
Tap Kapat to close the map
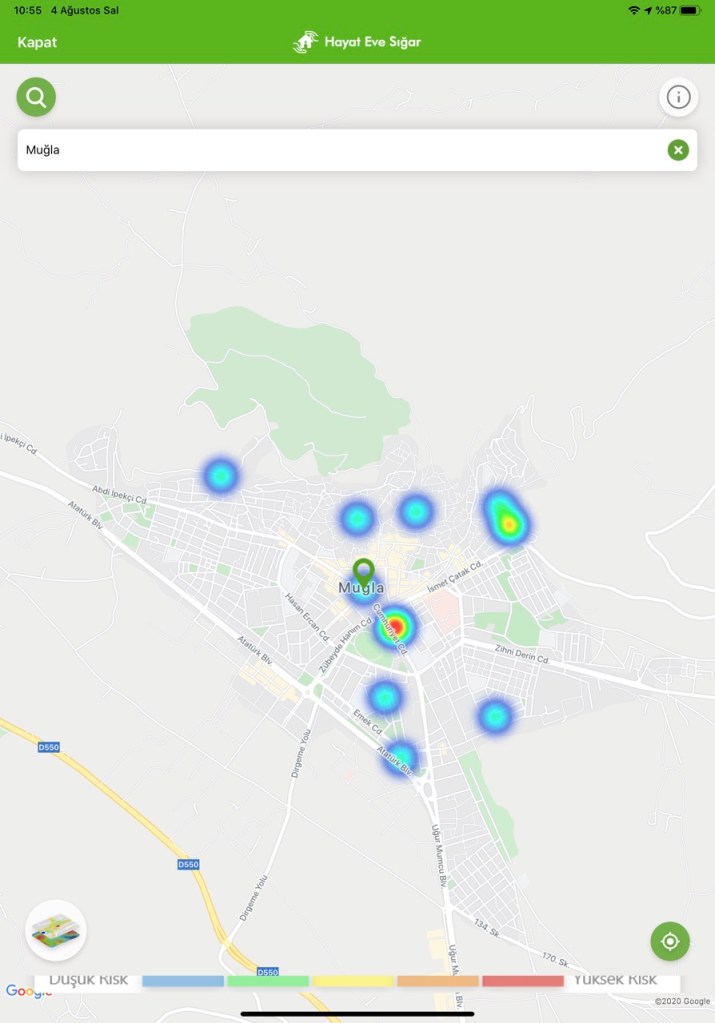(37, 42)
